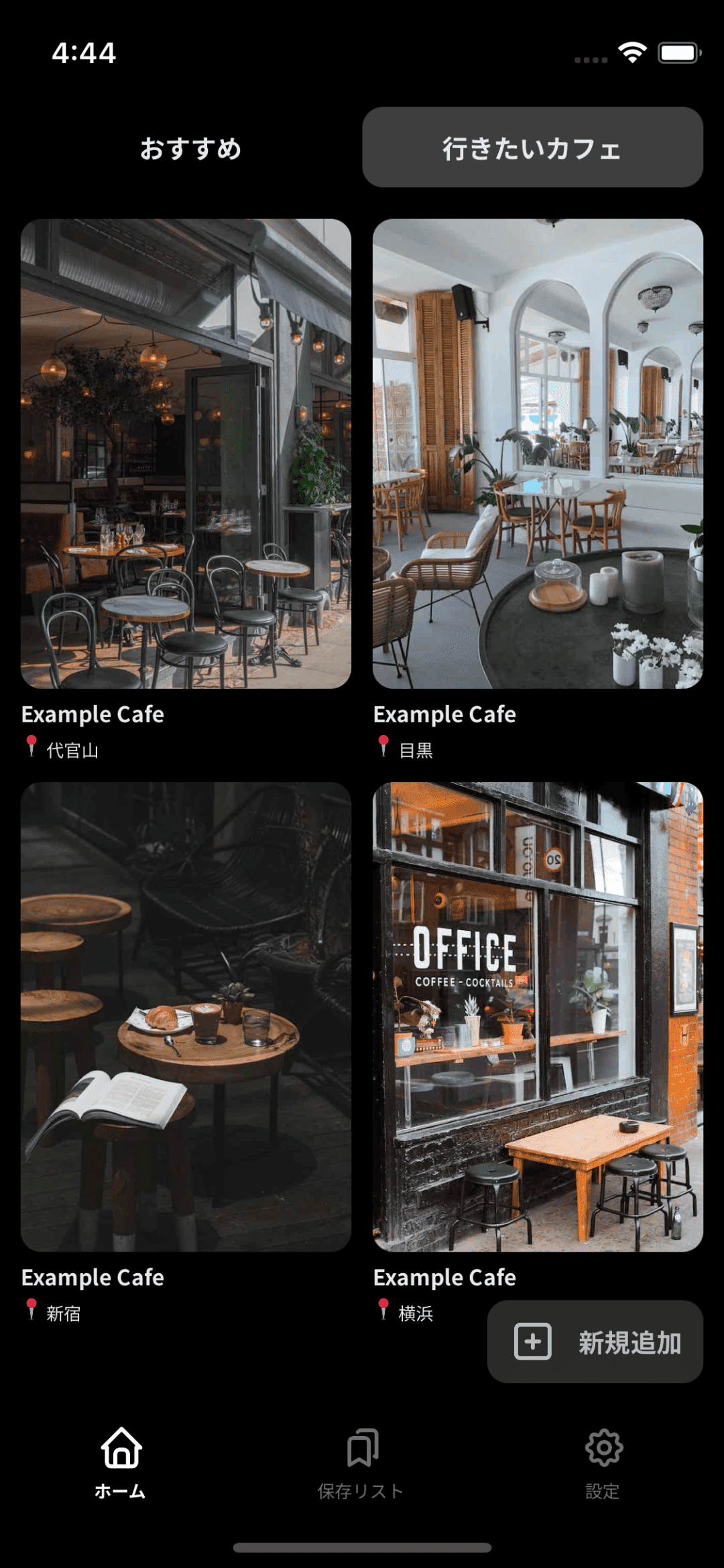Open the 保存リスト tab
Image resolution: width=724 pixels, height=1568 pixels.
coord(361,1462)
